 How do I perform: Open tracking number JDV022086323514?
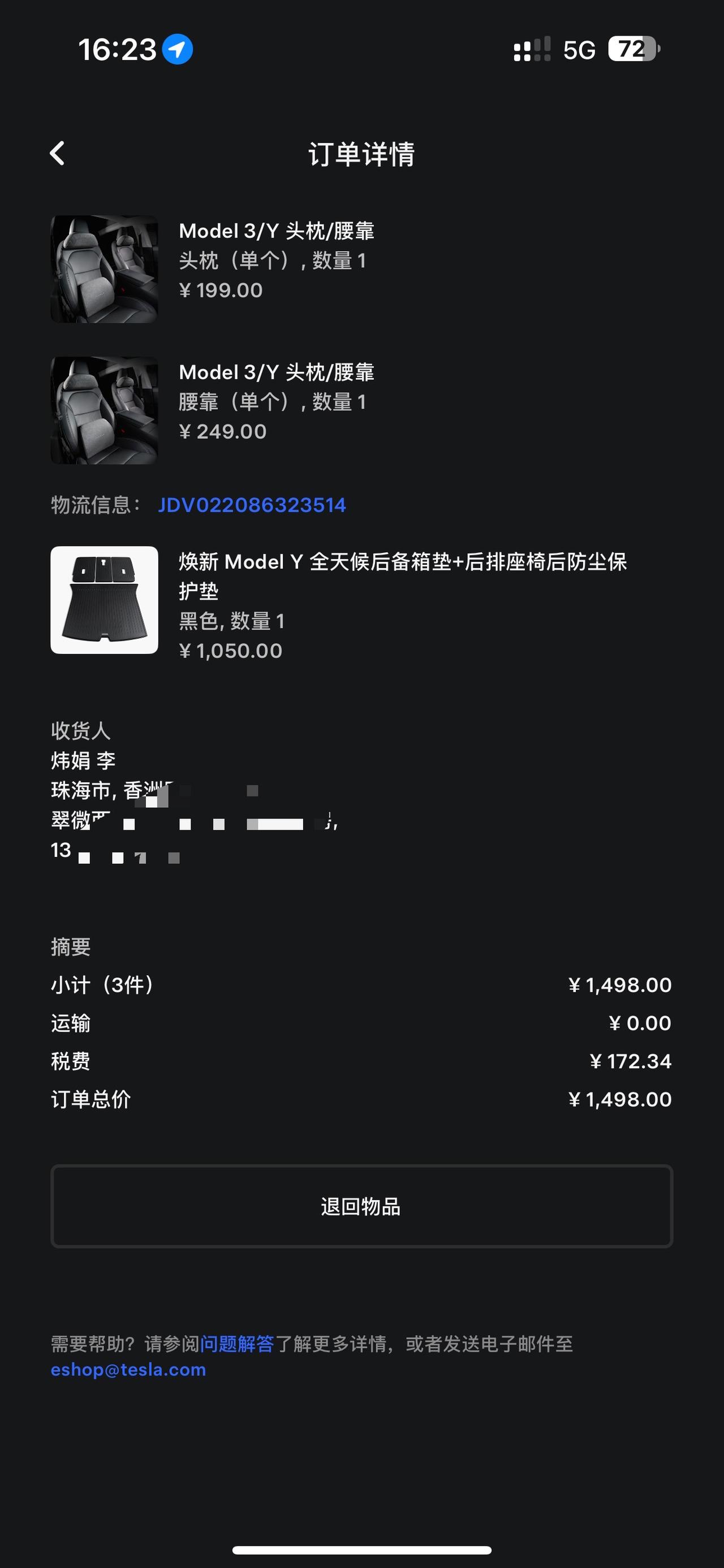(x=252, y=505)
